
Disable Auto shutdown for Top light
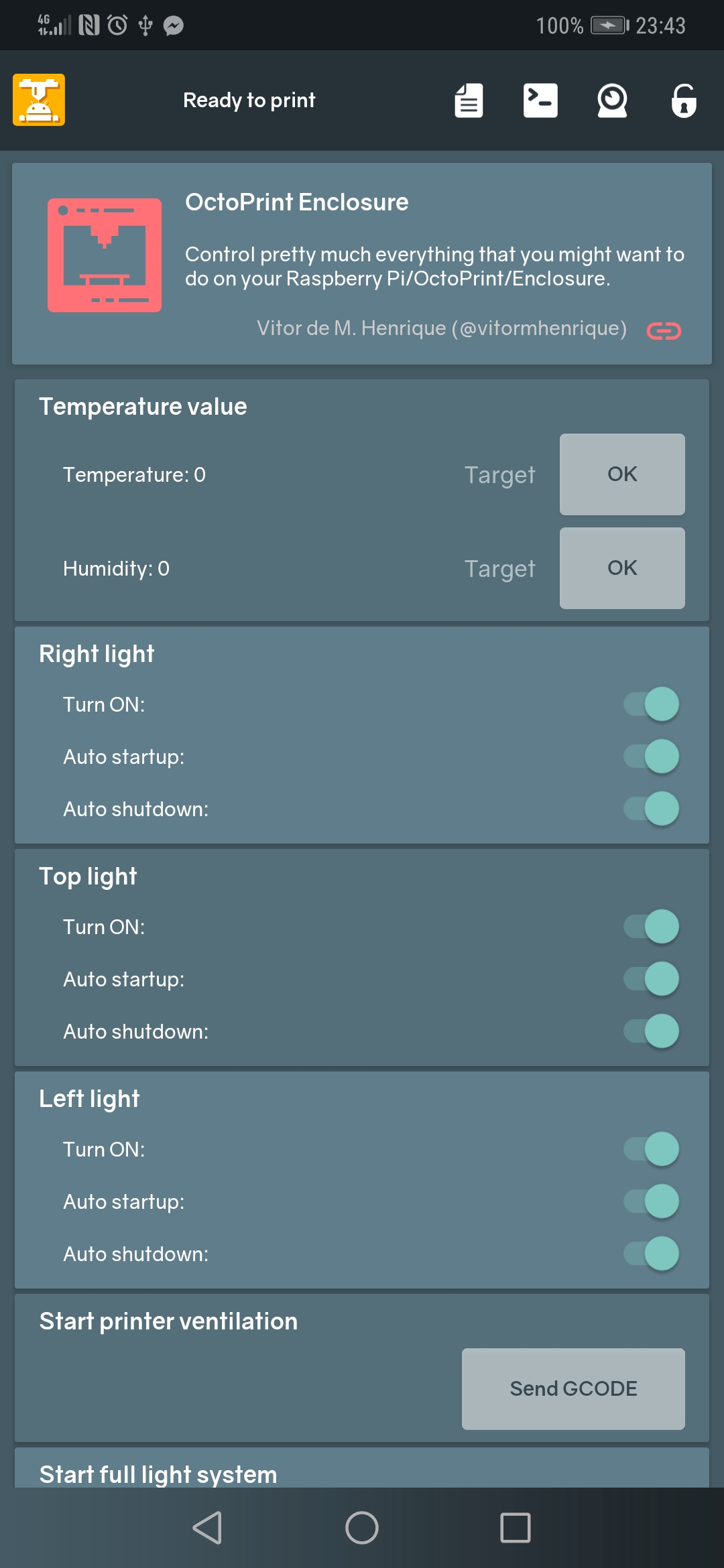pyautogui.click(x=650, y=1031)
